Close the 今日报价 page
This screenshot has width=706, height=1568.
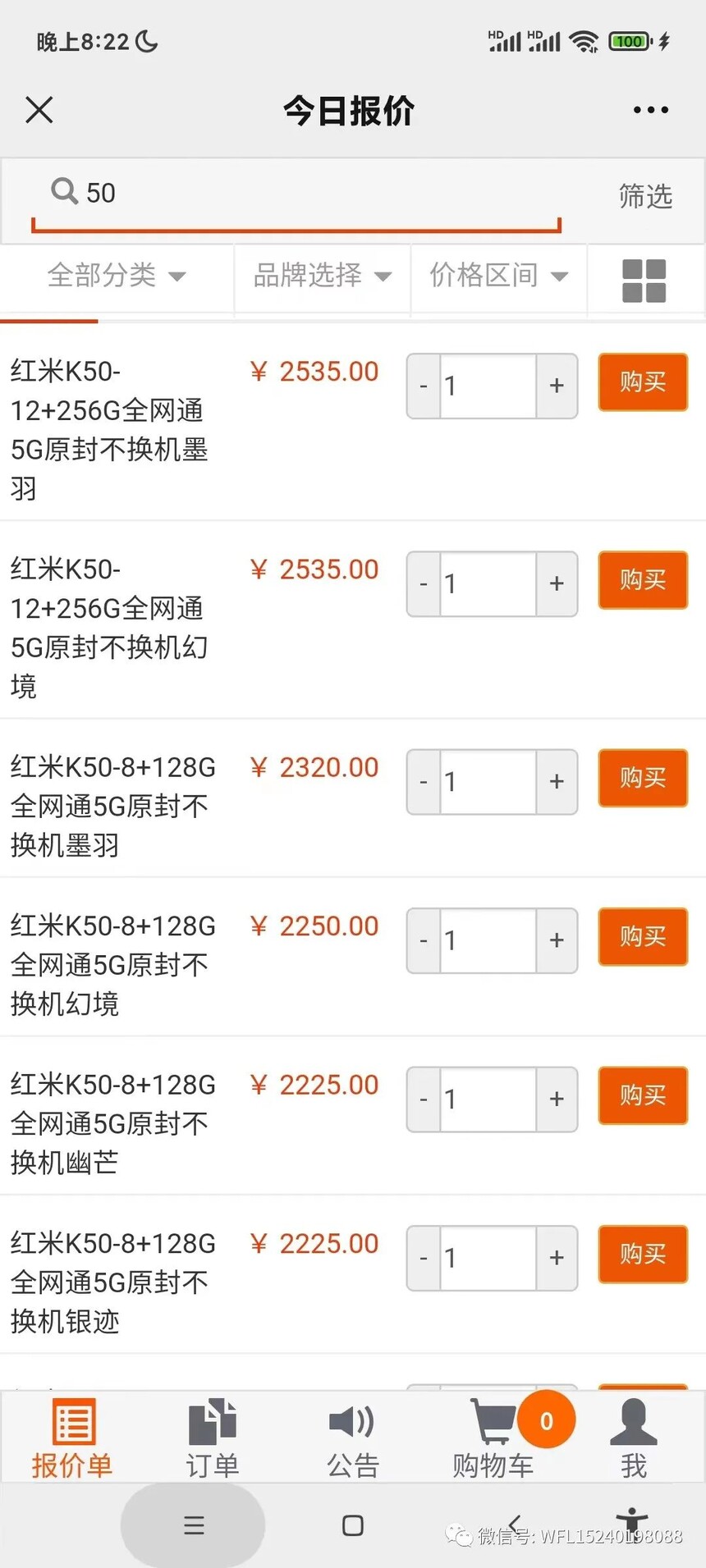[x=39, y=110]
